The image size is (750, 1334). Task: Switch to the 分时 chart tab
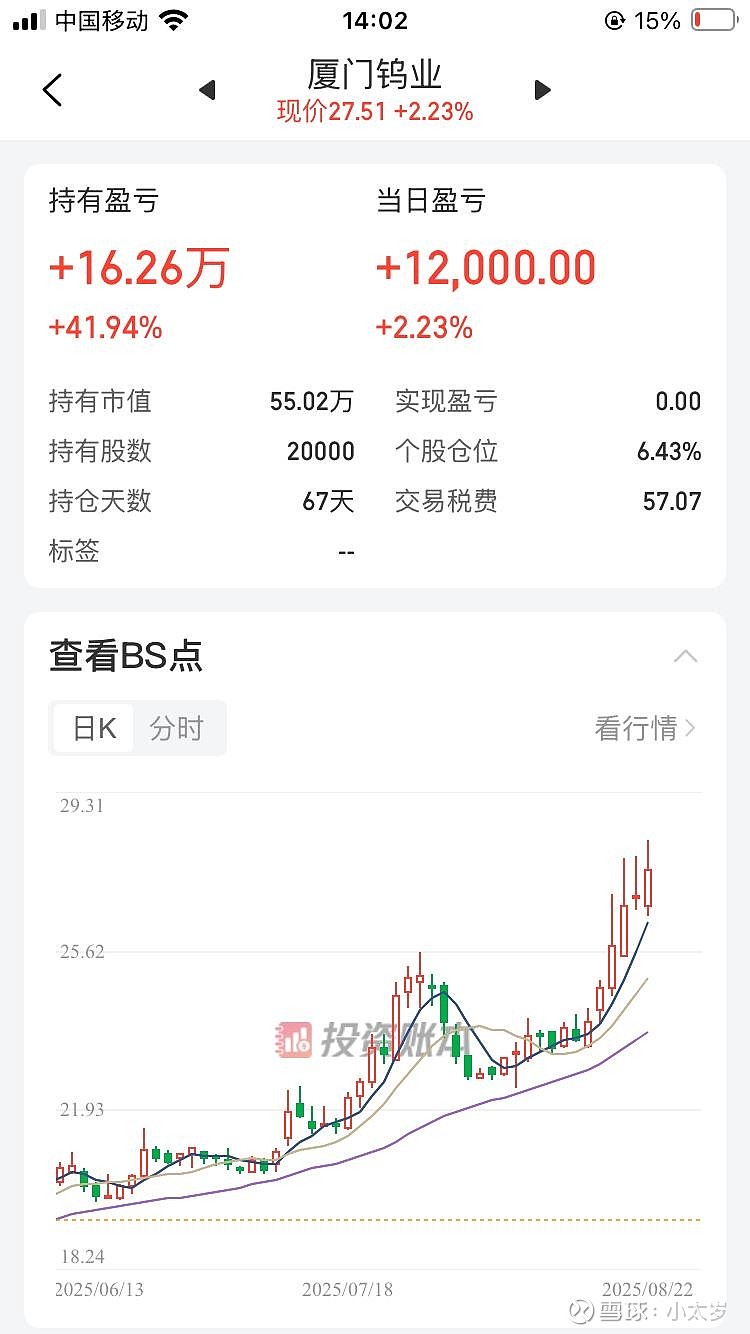(x=176, y=728)
